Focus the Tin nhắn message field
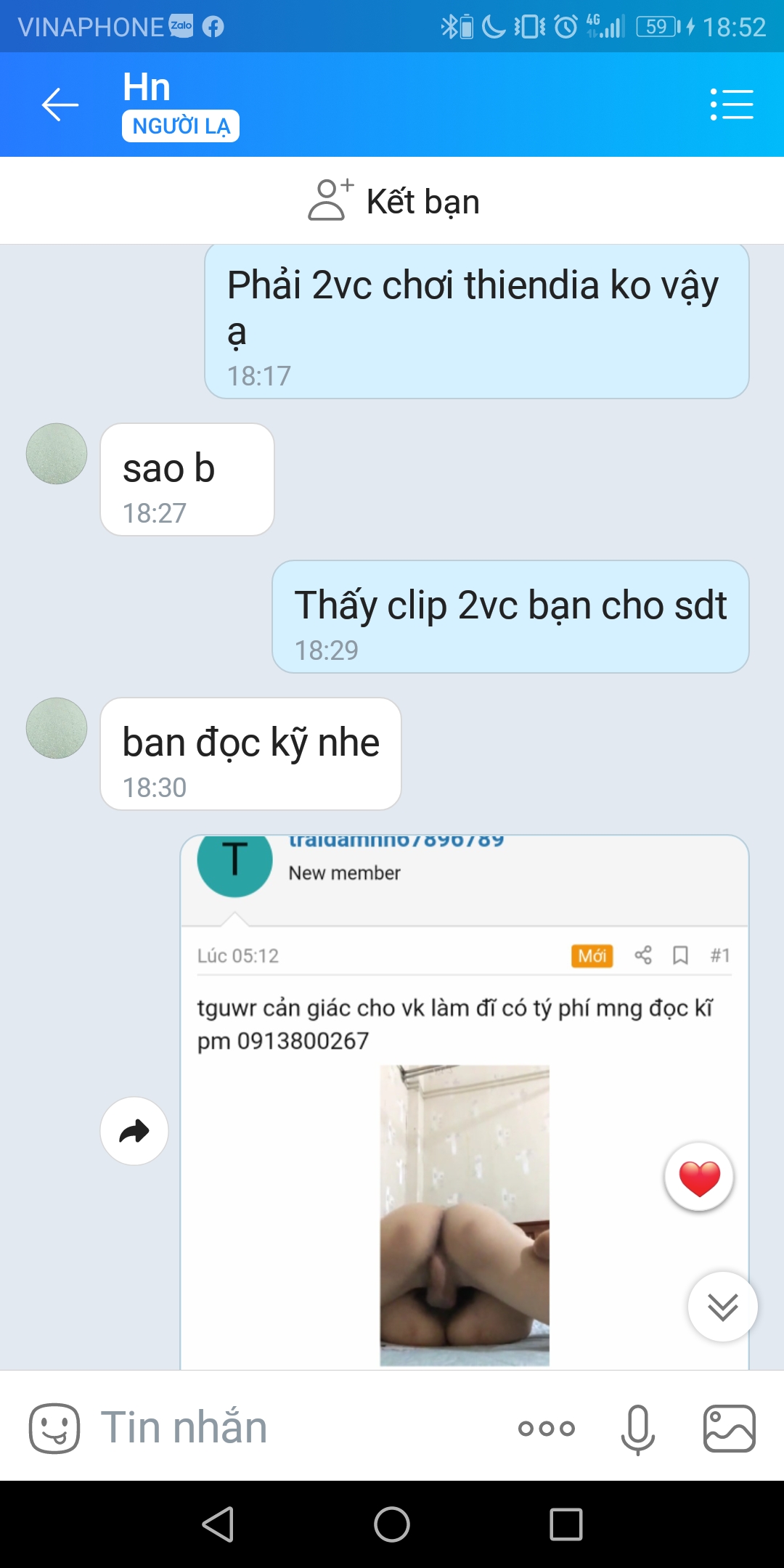This screenshot has width=784, height=1568. (290, 1428)
